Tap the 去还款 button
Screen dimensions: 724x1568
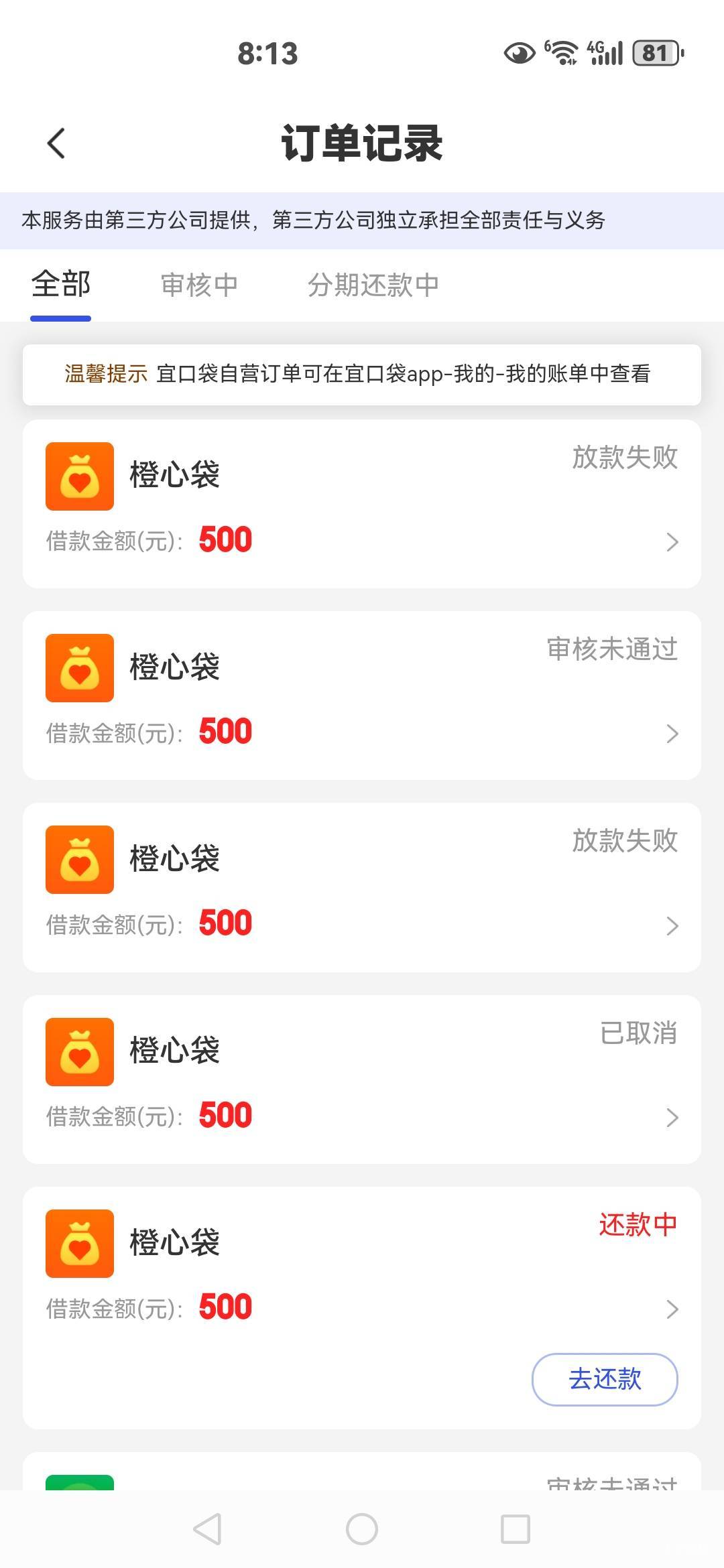pos(605,1379)
